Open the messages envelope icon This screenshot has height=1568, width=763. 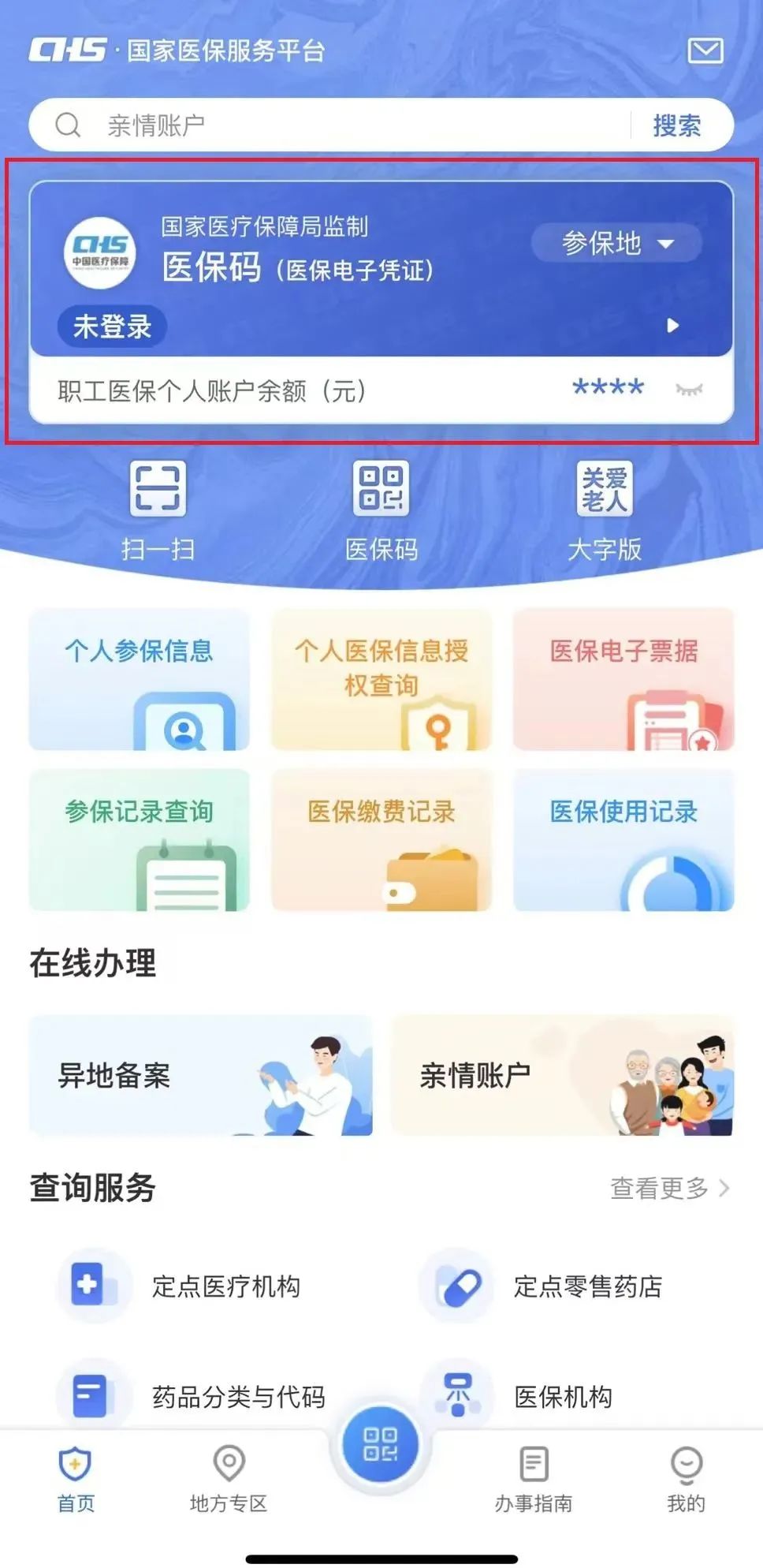tap(705, 51)
